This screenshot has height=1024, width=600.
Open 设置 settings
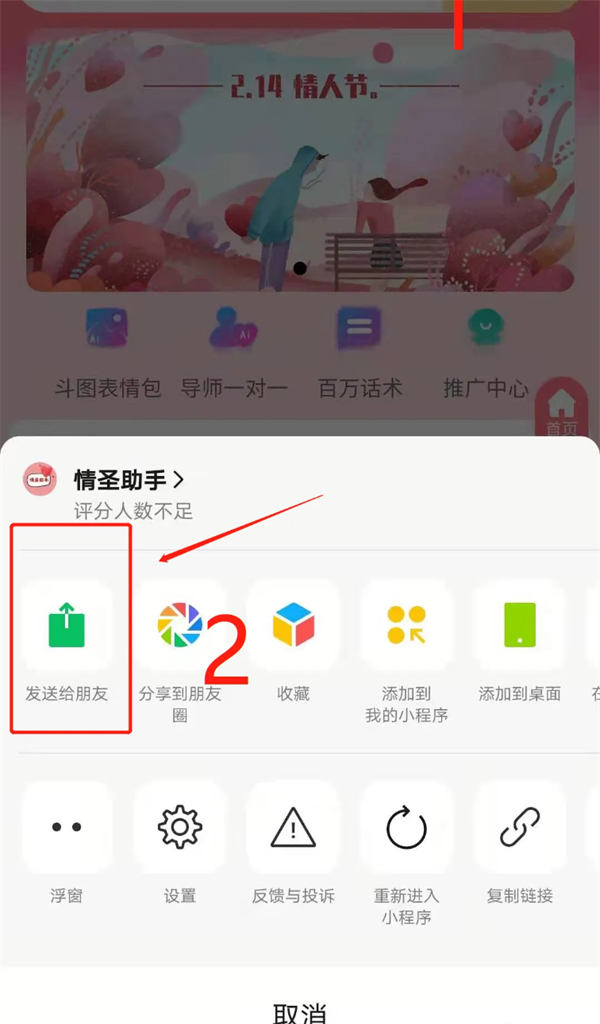[x=180, y=828]
